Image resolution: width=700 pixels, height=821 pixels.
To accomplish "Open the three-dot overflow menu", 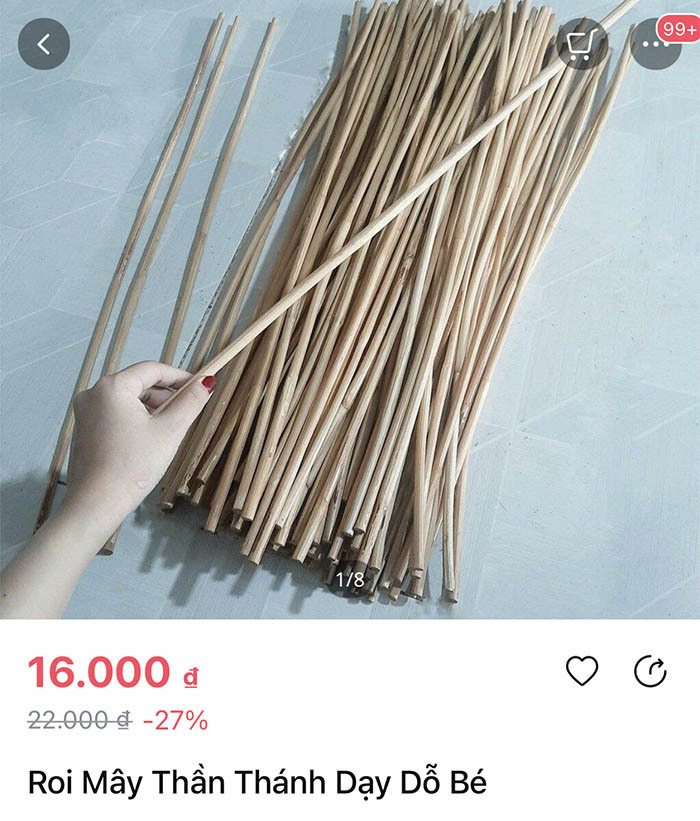I will [x=656, y=45].
